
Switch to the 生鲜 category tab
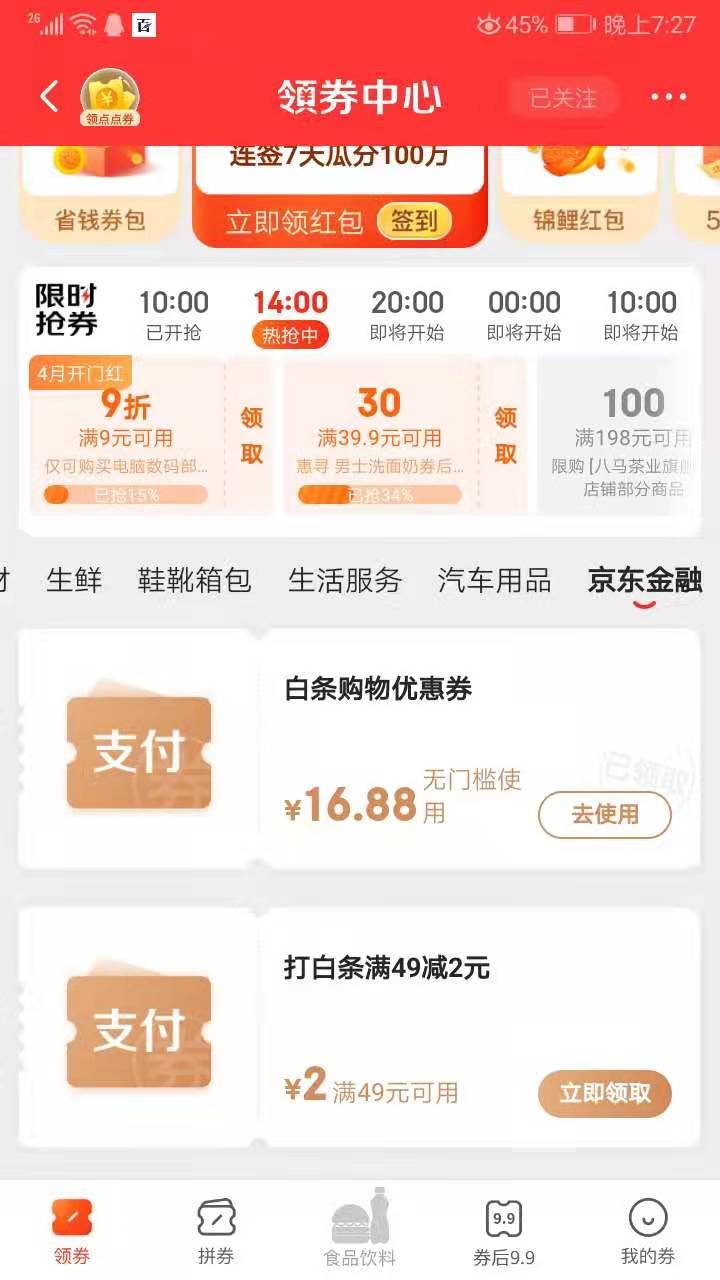(x=74, y=580)
